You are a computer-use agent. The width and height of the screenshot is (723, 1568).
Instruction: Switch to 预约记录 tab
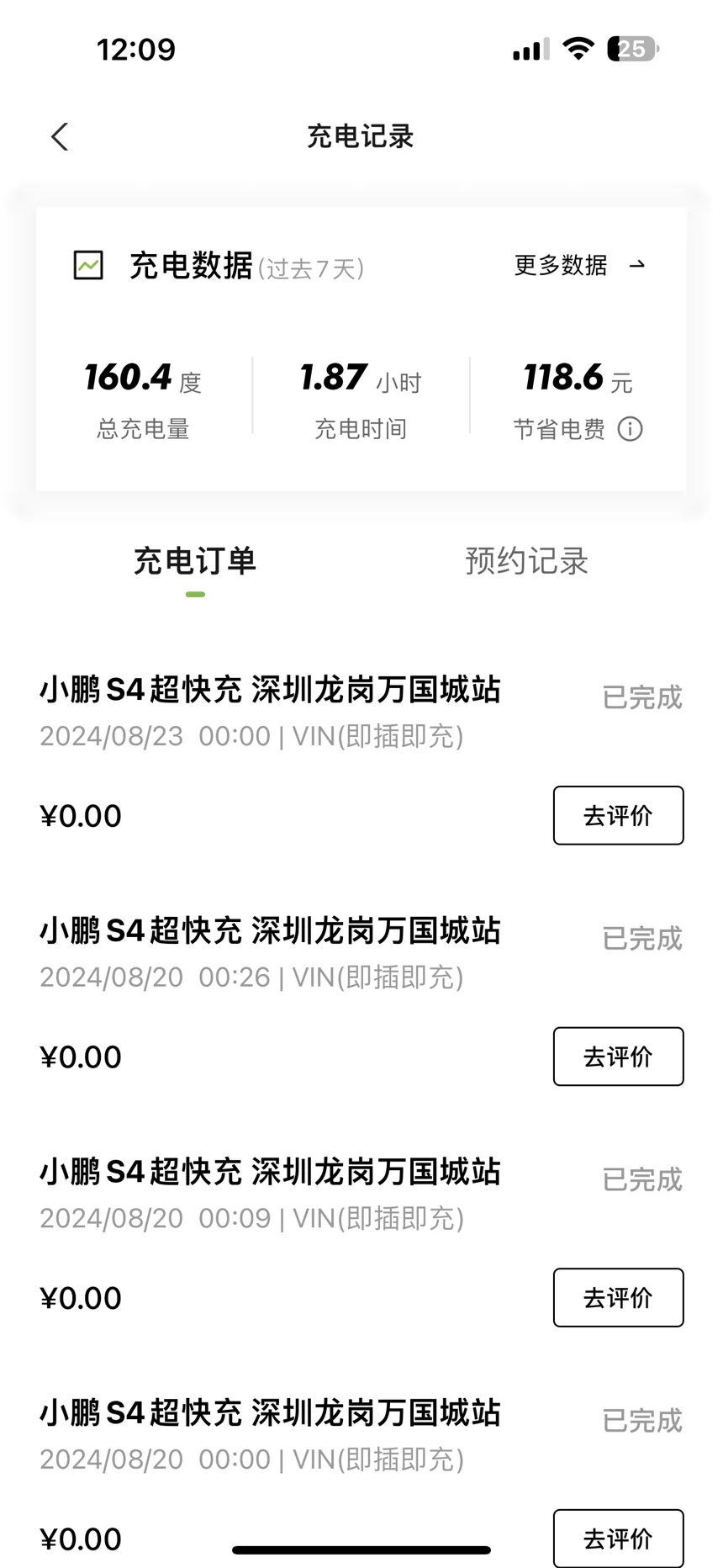click(526, 562)
